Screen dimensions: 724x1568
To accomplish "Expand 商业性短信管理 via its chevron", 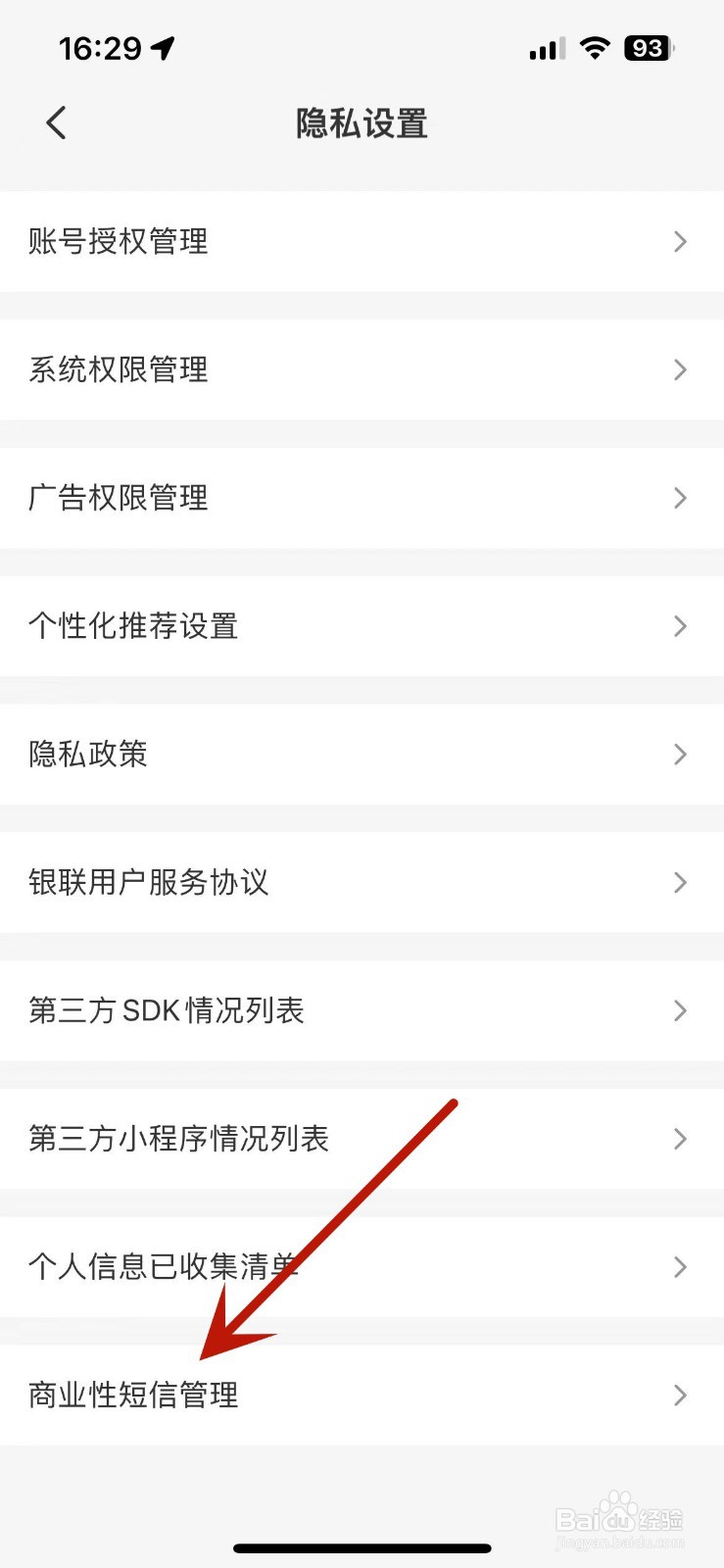I will (680, 1396).
